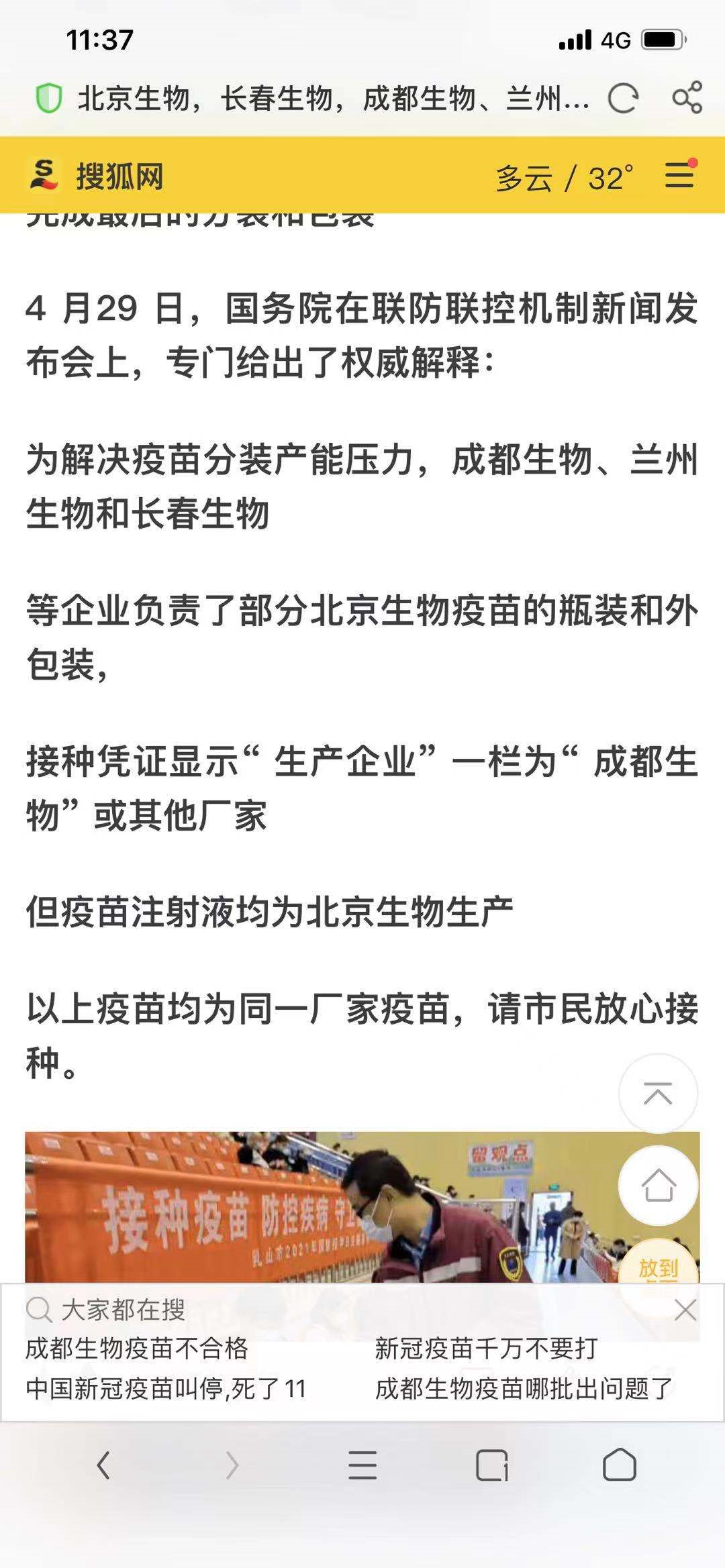
Task: Tap the 搜狐网 logo to go home
Action: pyautogui.click(x=97, y=176)
